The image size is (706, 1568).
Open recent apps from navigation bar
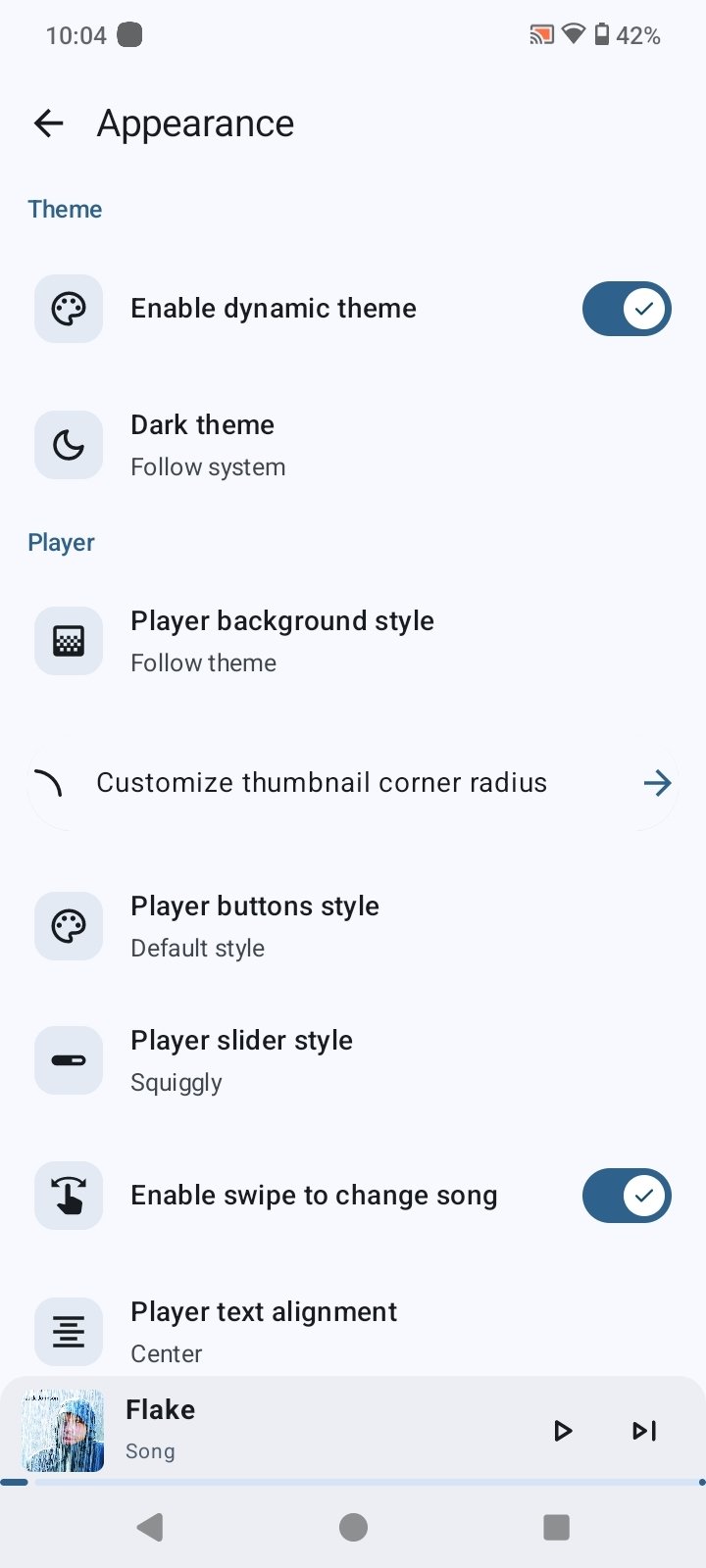click(x=556, y=1527)
